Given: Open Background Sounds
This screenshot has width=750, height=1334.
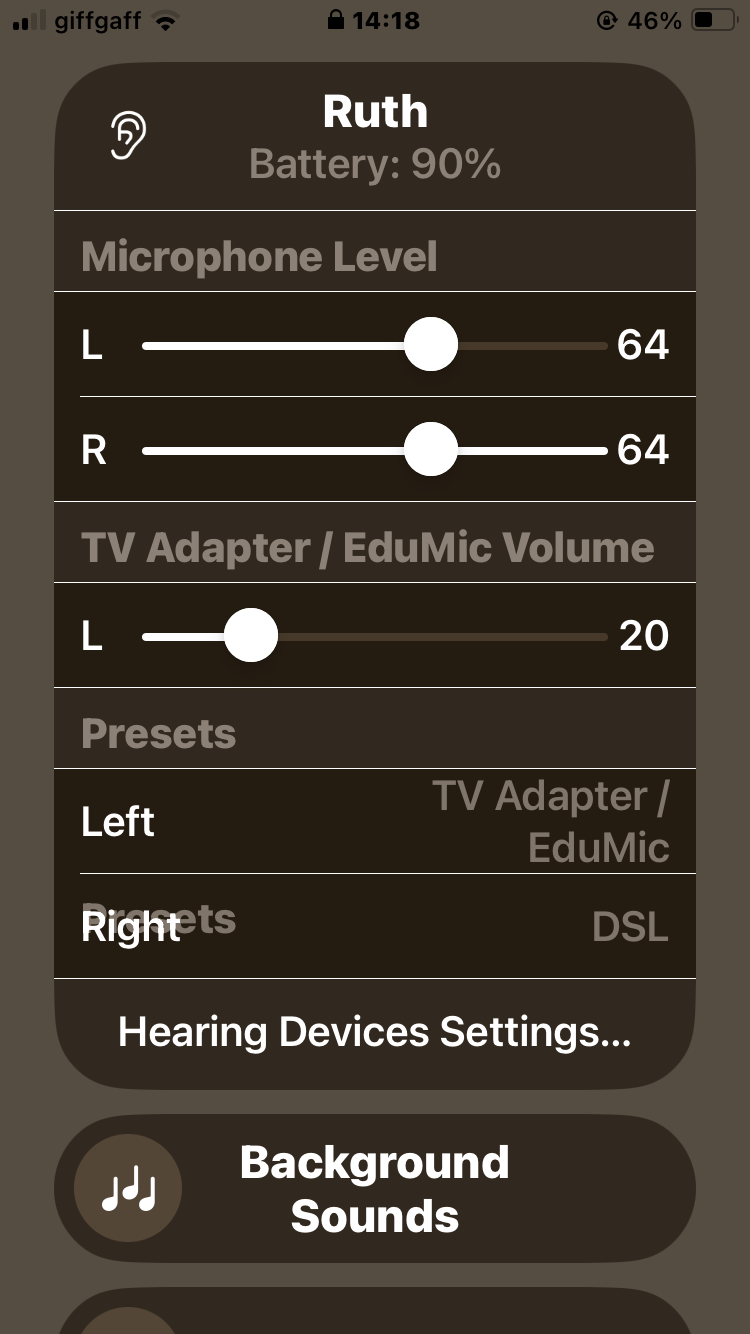Looking at the screenshot, I should 375,1189.
